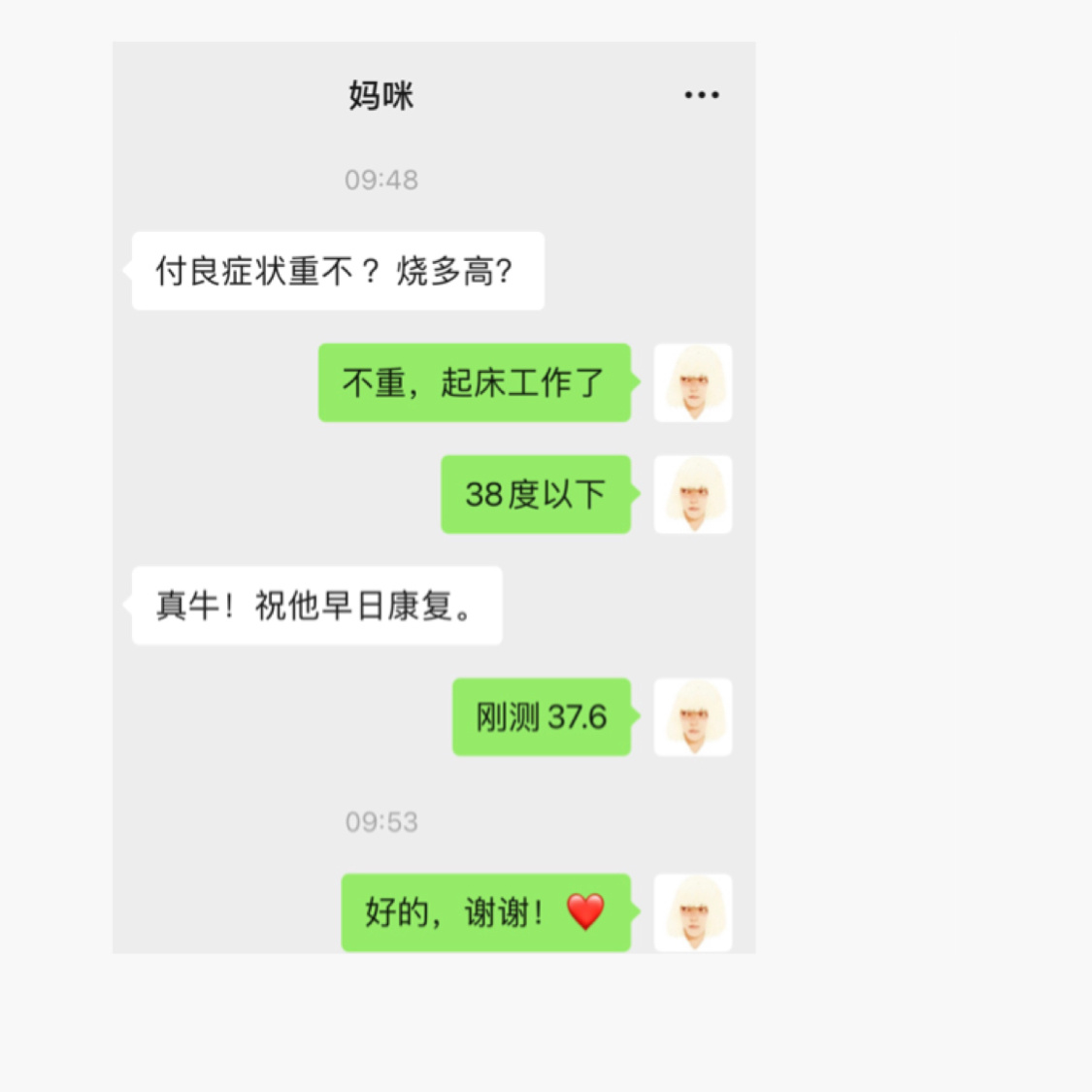Open the chat options three-dot menu
Image resolution: width=1092 pixels, height=1092 pixels.
coord(701,95)
